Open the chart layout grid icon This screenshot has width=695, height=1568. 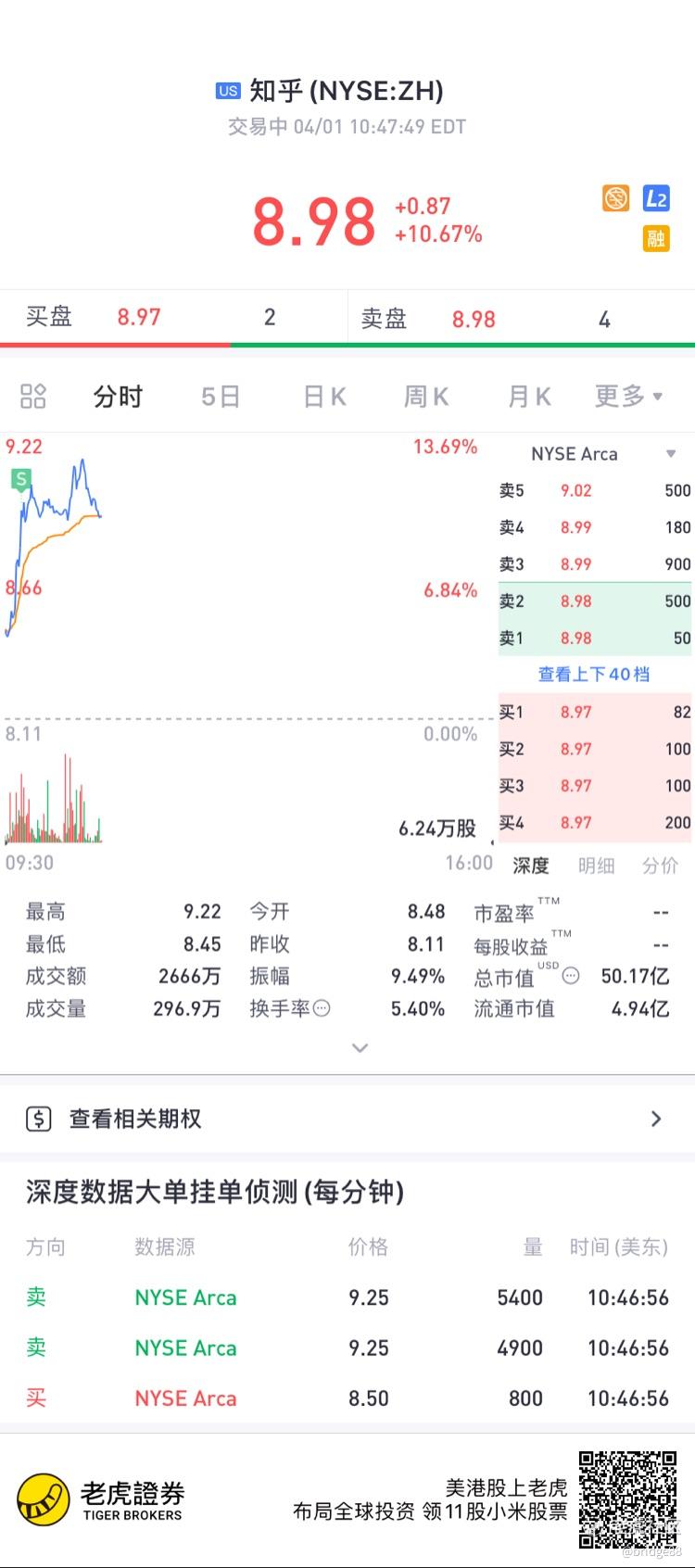33,397
